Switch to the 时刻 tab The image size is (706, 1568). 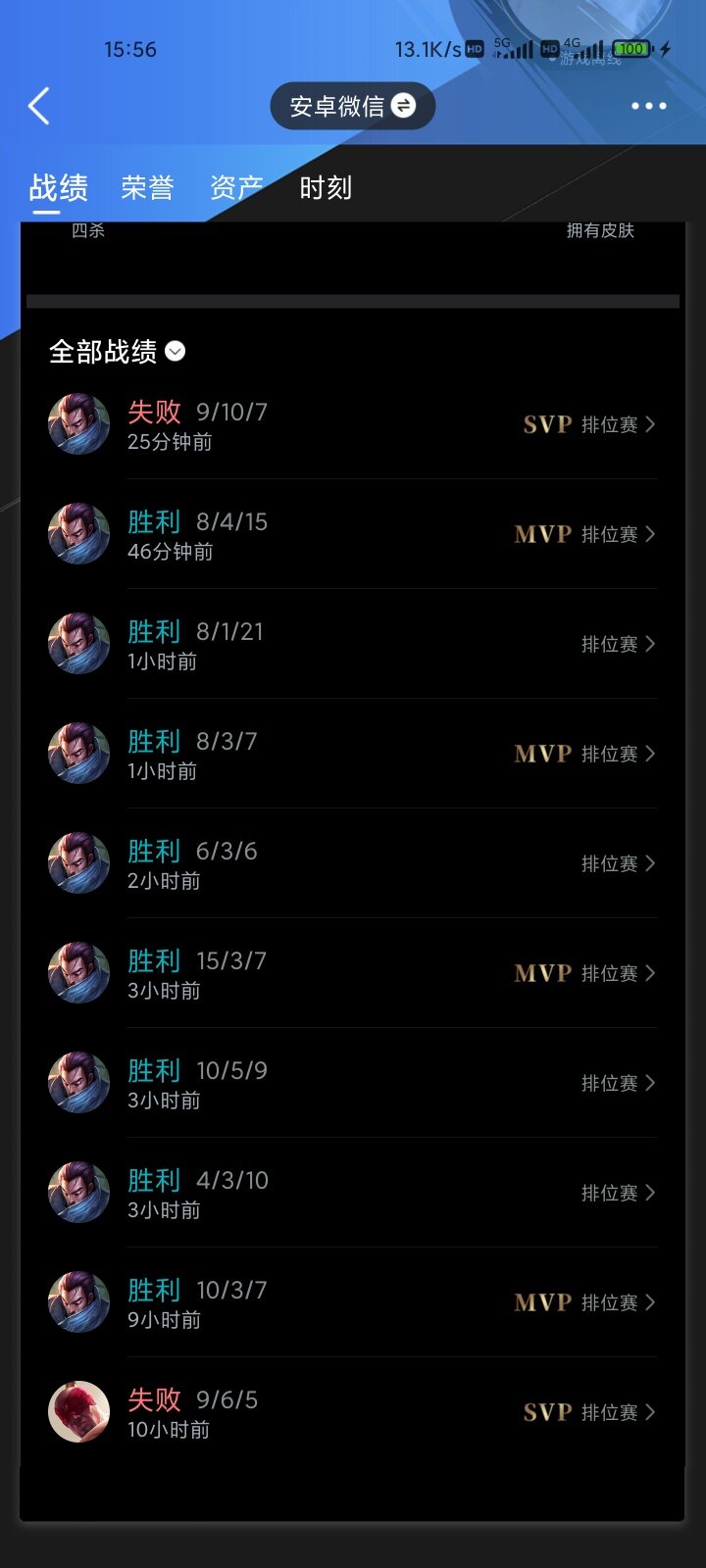click(x=326, y=187)
